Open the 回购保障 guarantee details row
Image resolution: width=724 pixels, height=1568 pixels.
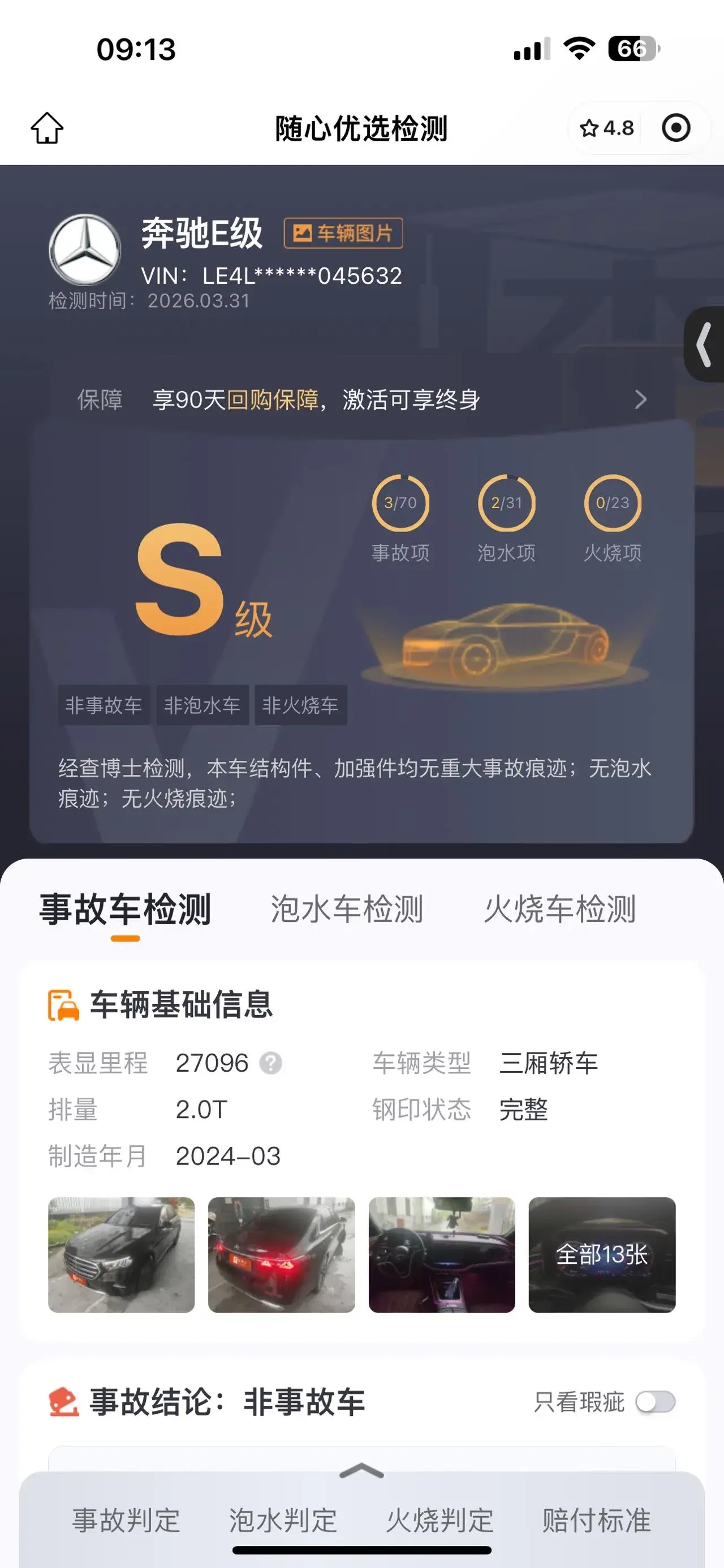pos(361,400)
